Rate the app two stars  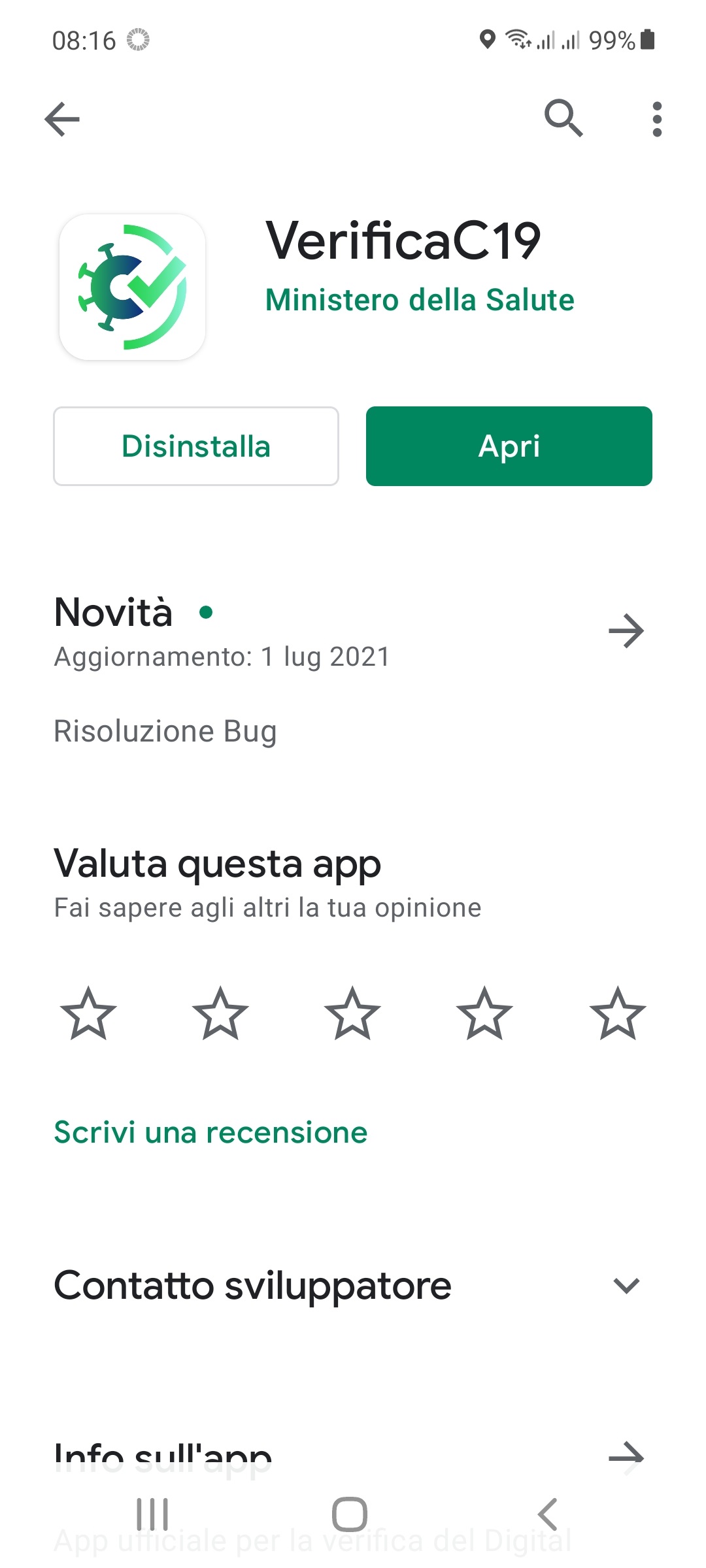click(x=220, y=1013)
